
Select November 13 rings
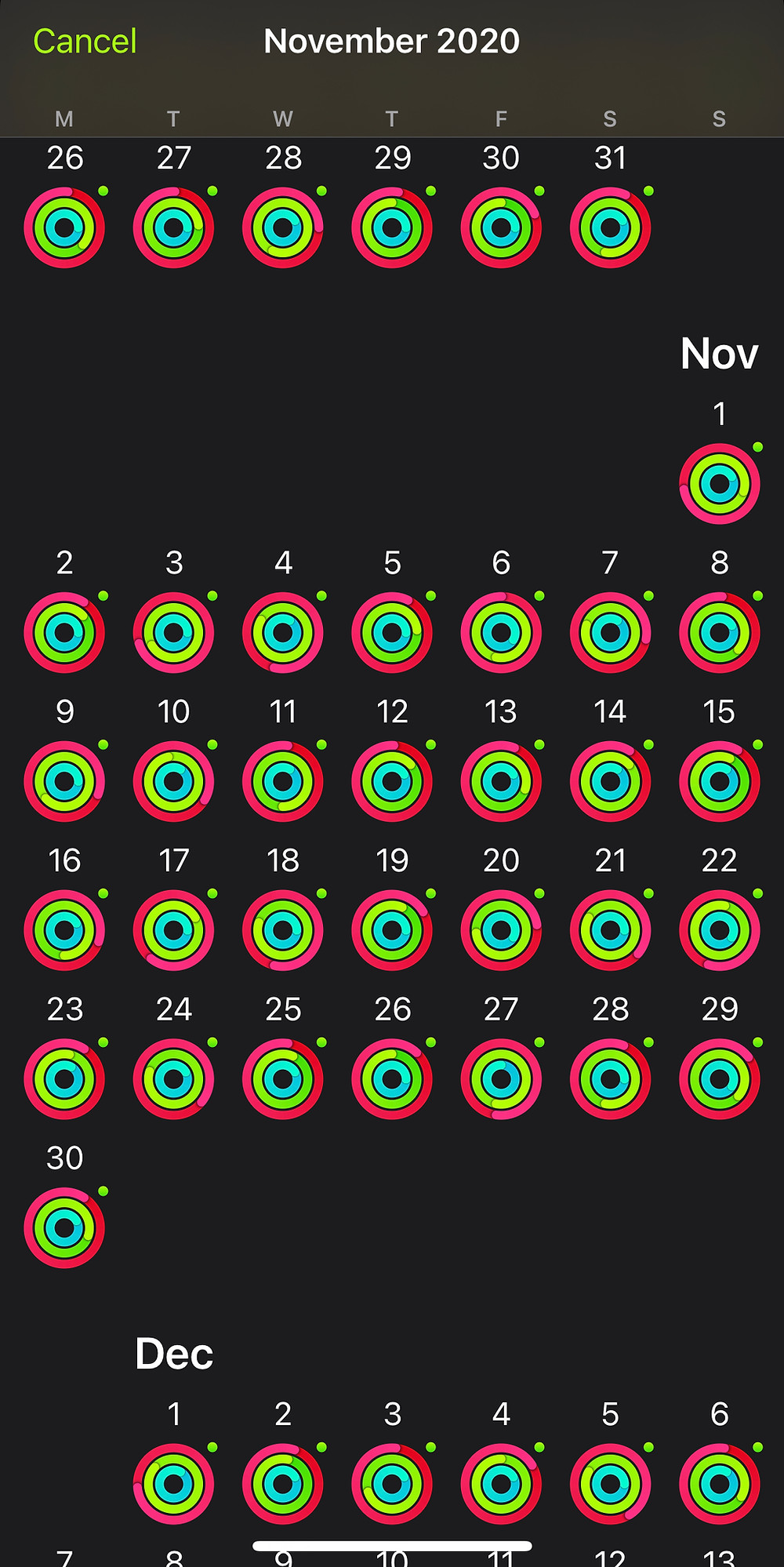click(x=501, y=781)
